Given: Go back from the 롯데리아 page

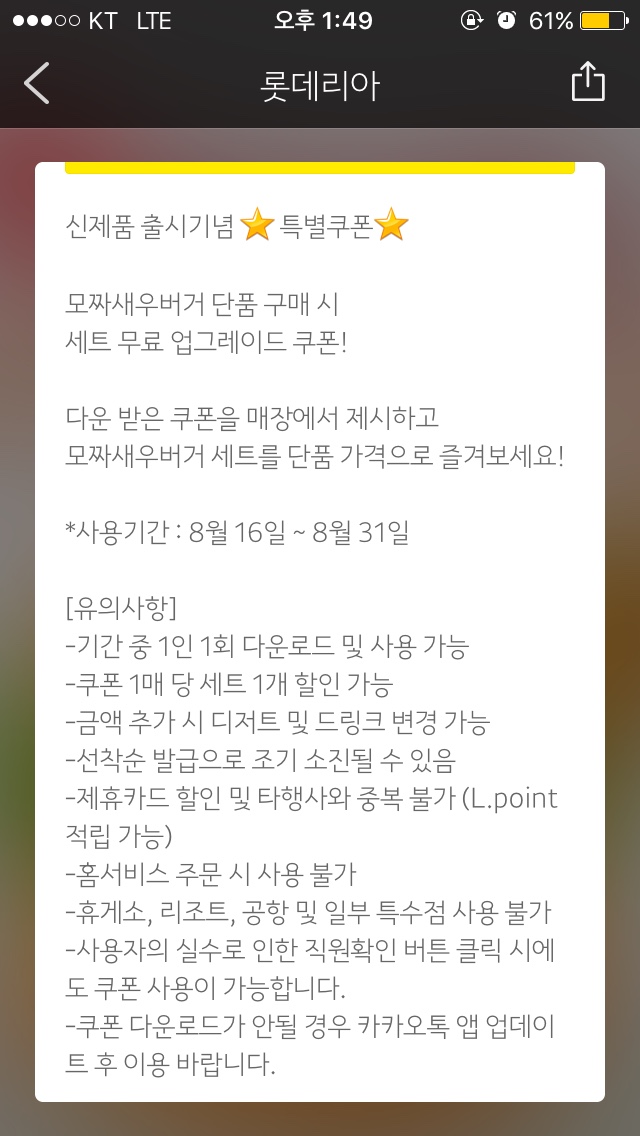Looking at the screenshot, I should point(37,84).
